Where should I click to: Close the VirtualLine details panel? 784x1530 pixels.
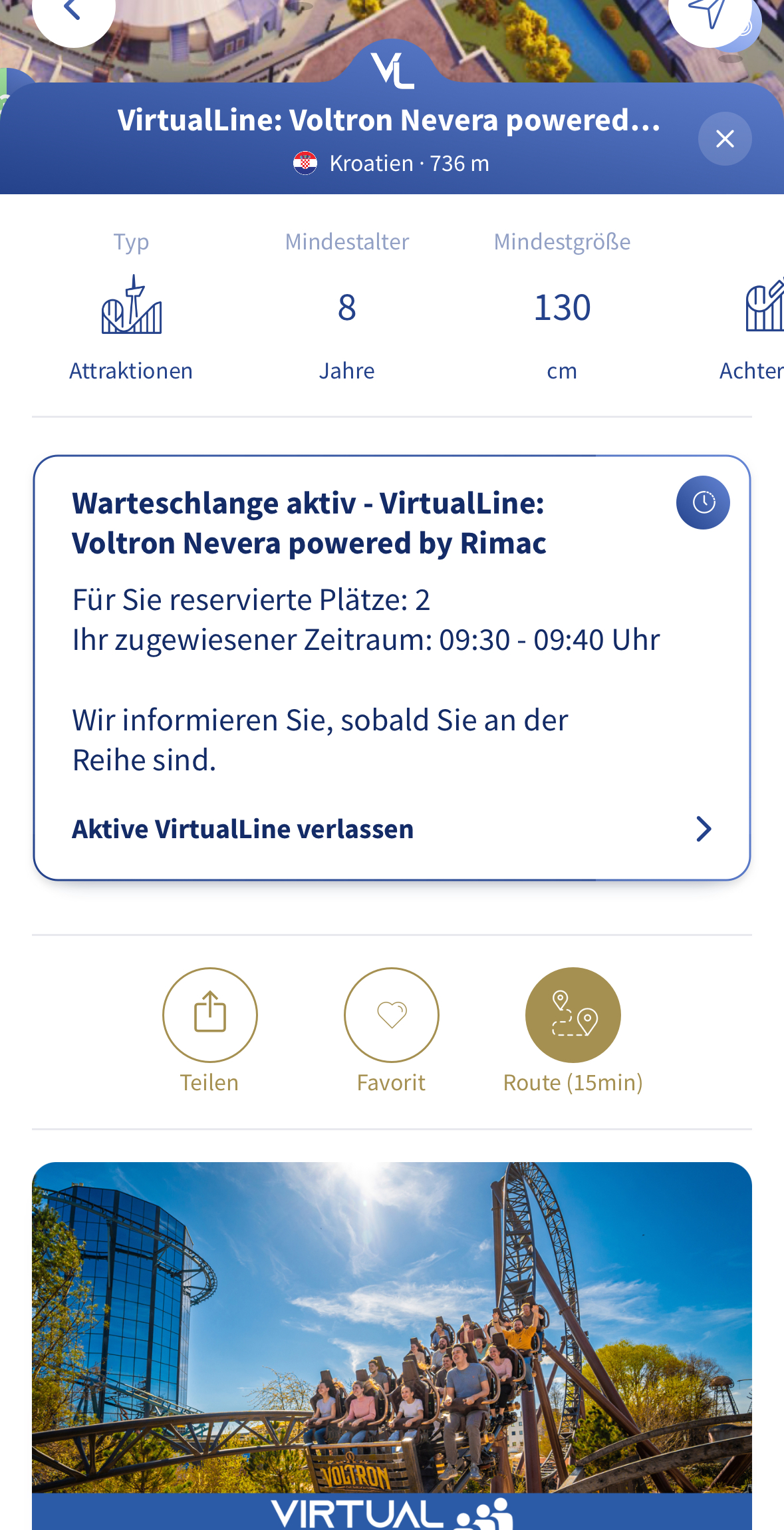coord(724,138)
